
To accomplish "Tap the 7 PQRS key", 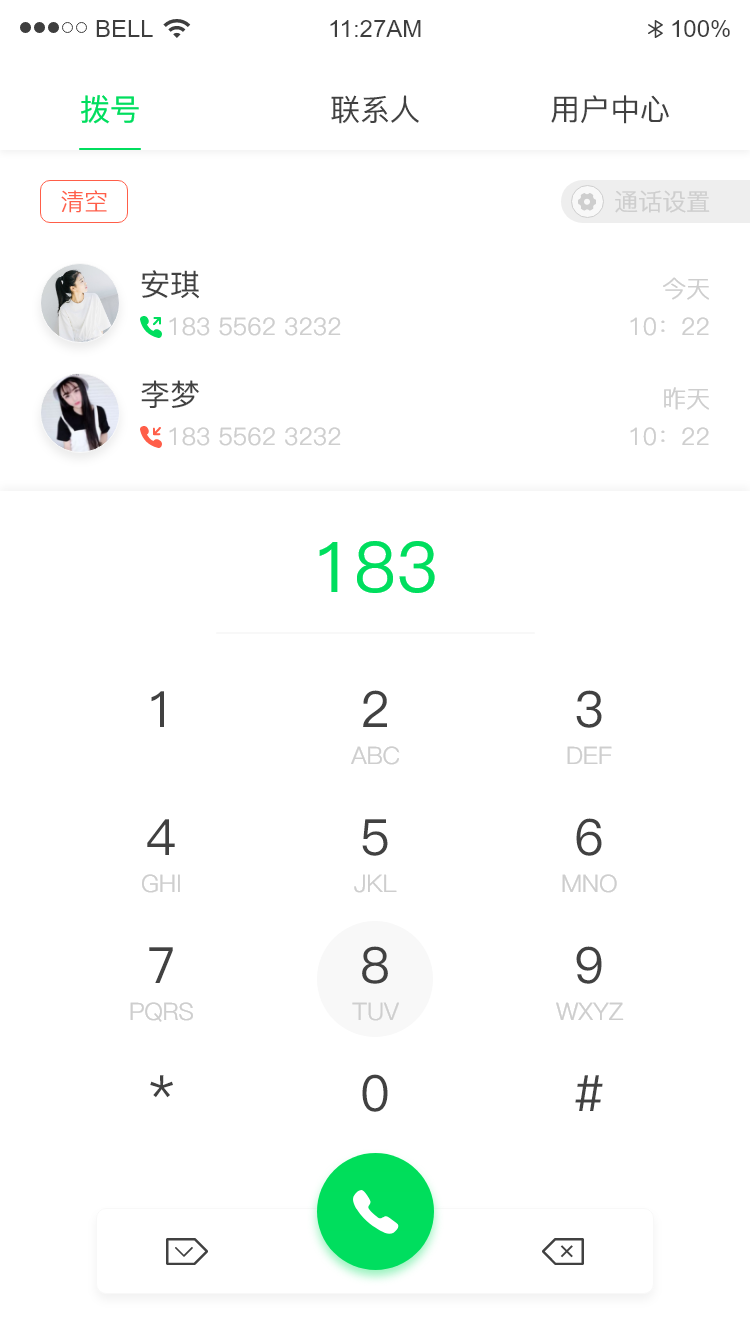I will pyautogui.click(x=161, y=980).
